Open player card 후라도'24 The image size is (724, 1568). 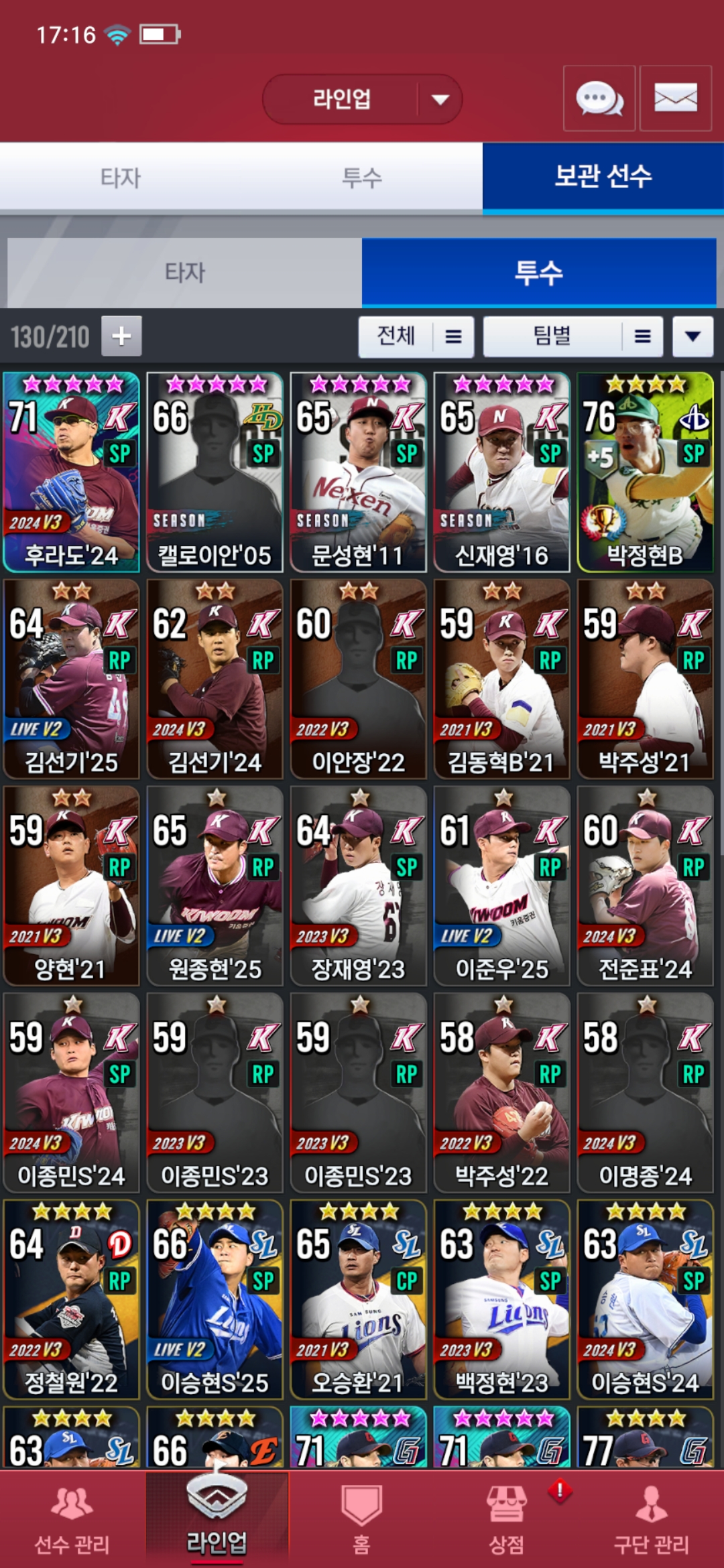tap(72, 472)
